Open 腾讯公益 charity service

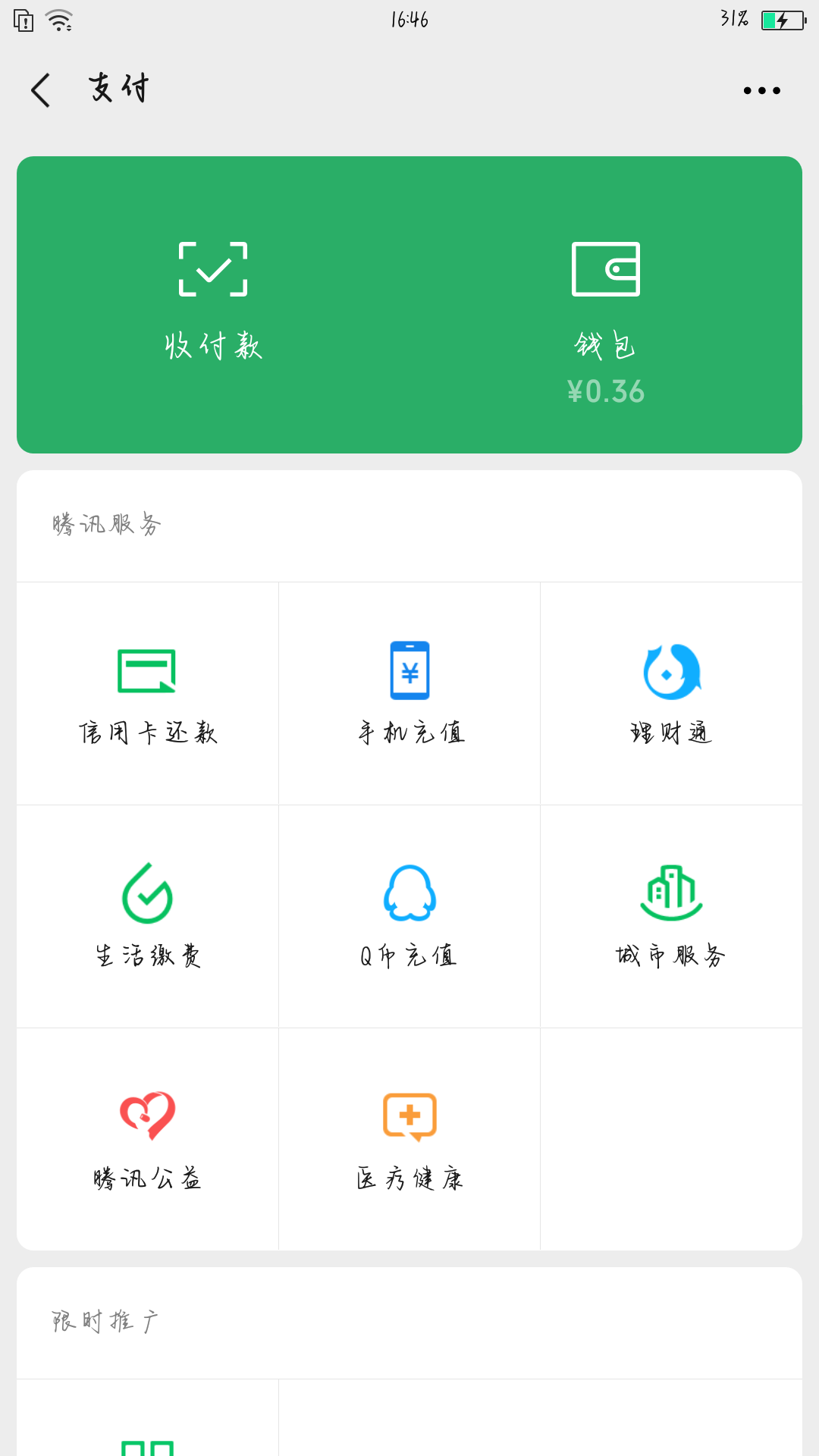click(x=146, y=1137)
